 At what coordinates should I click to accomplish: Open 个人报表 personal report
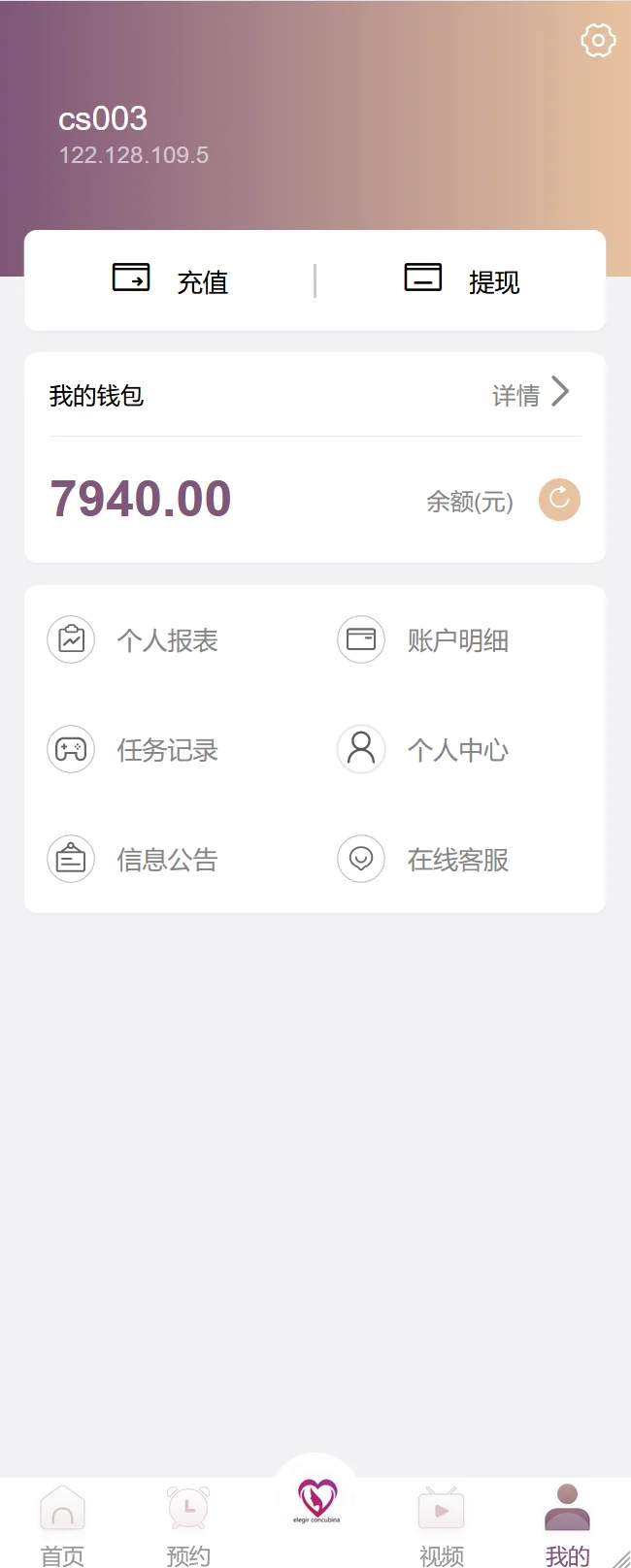pos(134,640)
